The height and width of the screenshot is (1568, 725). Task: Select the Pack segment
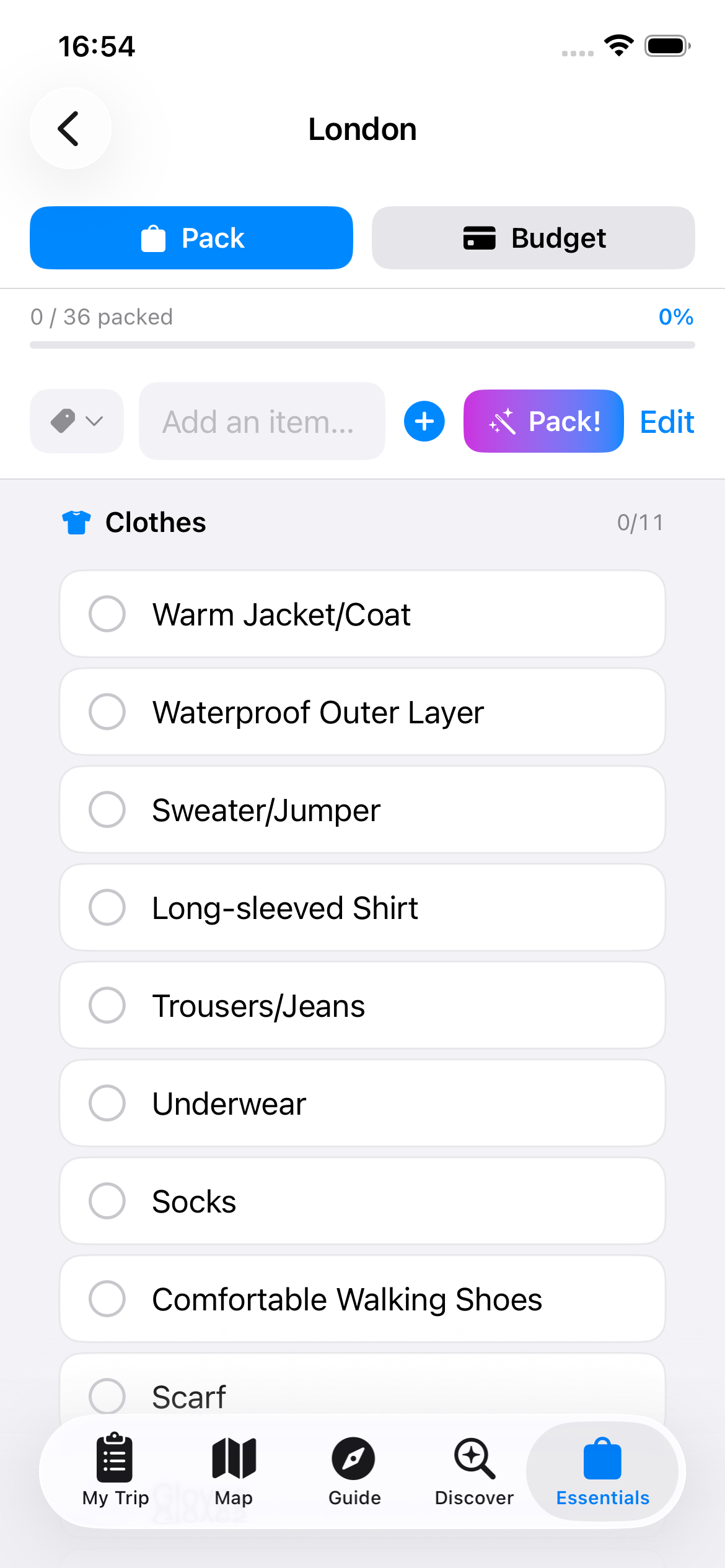[191, 238]
